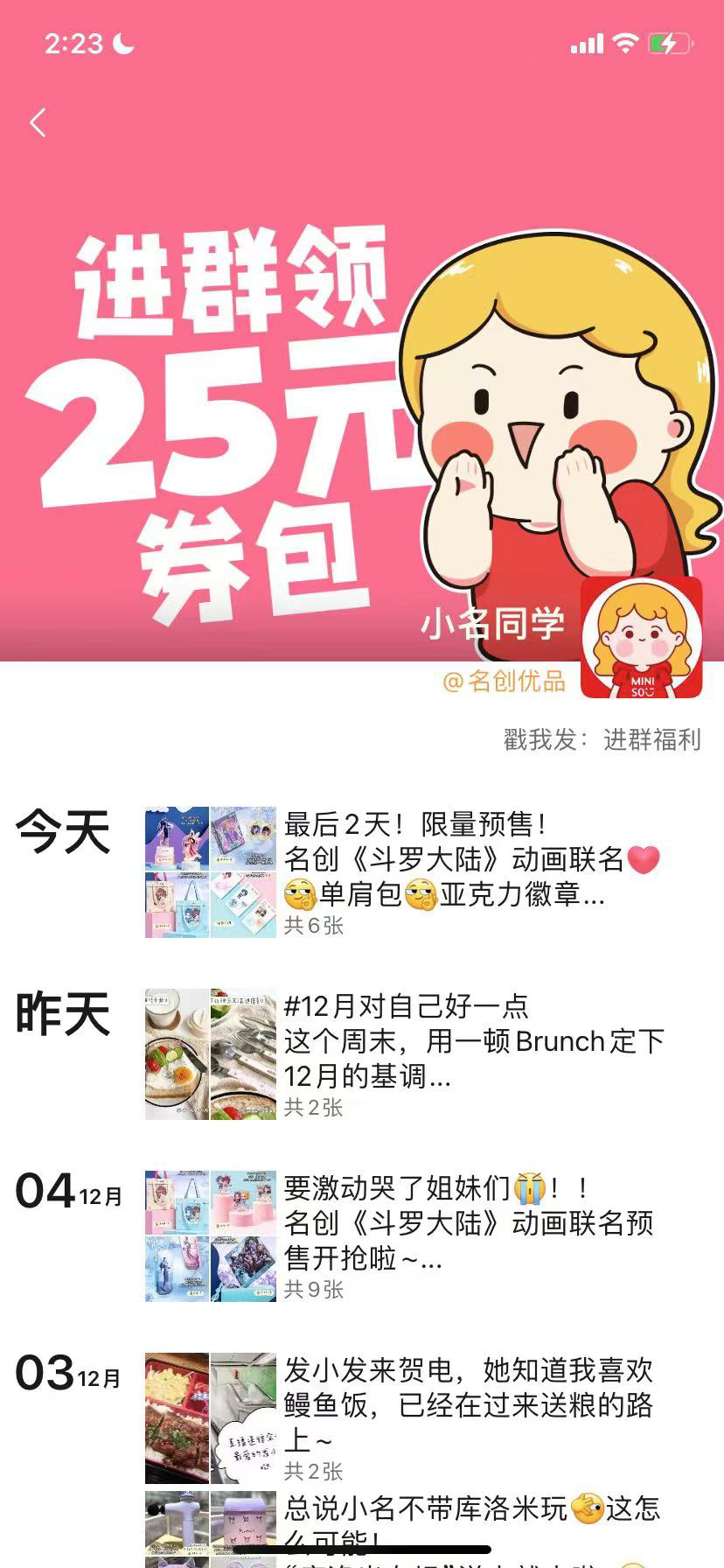Go back using the top-left arrow
The height and width of the screenshot is (1568, 724).
[x=38, y=122]
